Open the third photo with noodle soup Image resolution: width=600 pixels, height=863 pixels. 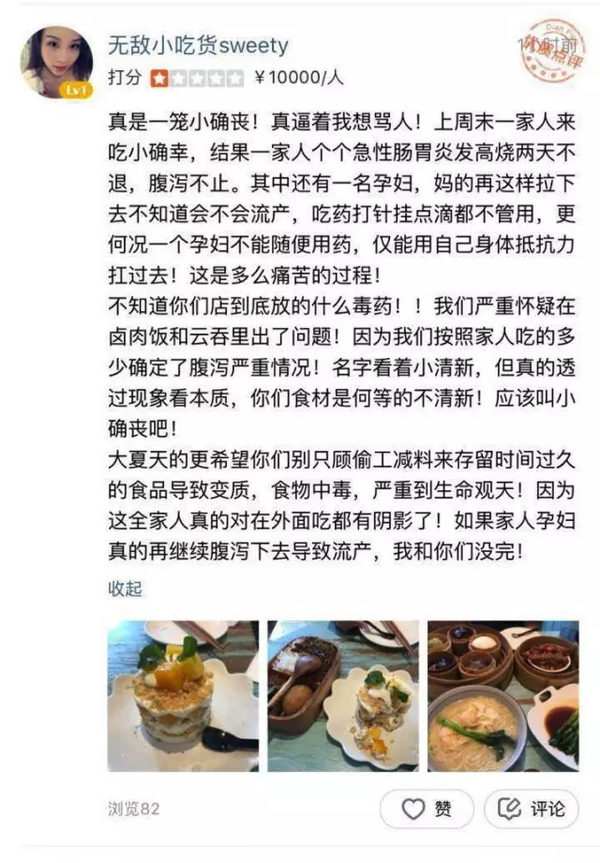(x=503, y=696)
